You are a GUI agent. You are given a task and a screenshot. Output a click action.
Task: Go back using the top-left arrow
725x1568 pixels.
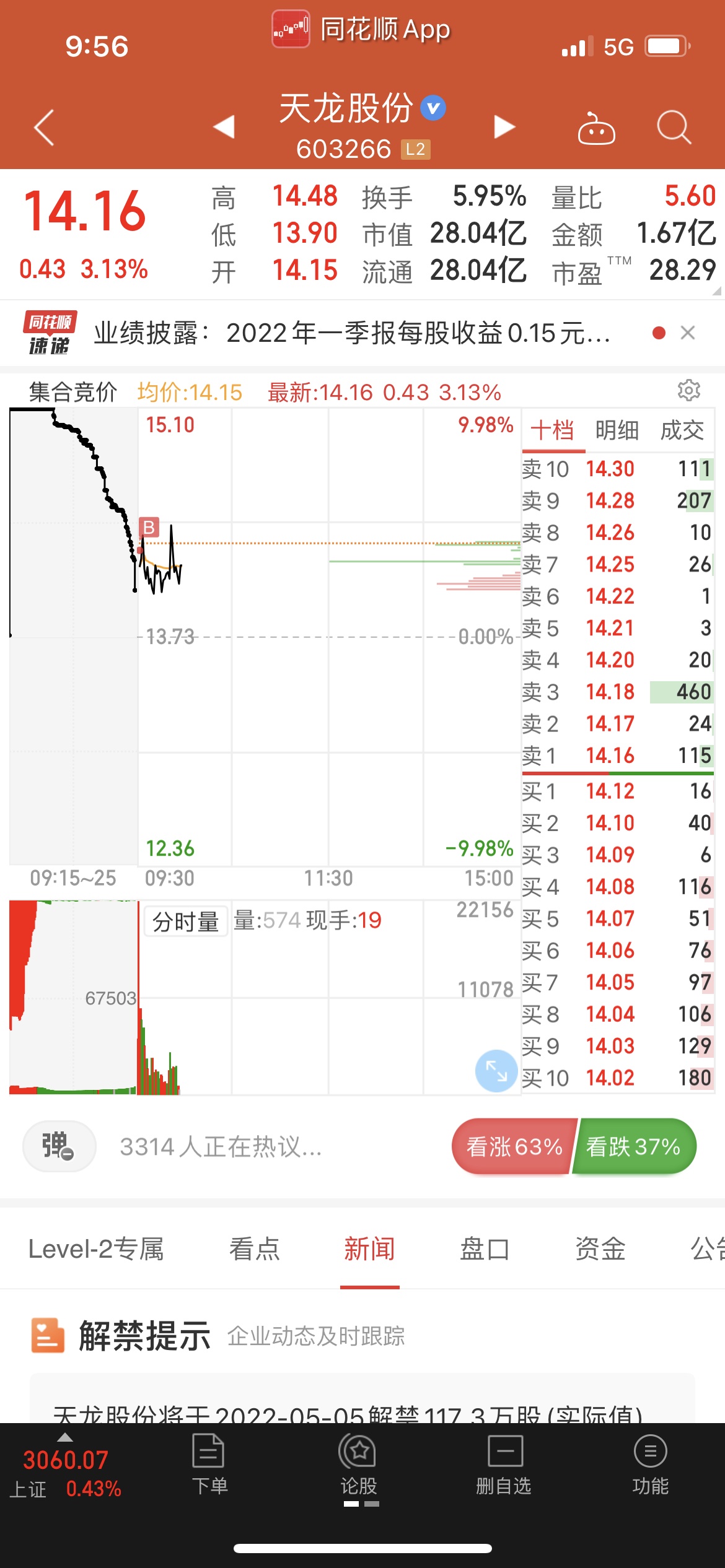[x=44, y=128]
